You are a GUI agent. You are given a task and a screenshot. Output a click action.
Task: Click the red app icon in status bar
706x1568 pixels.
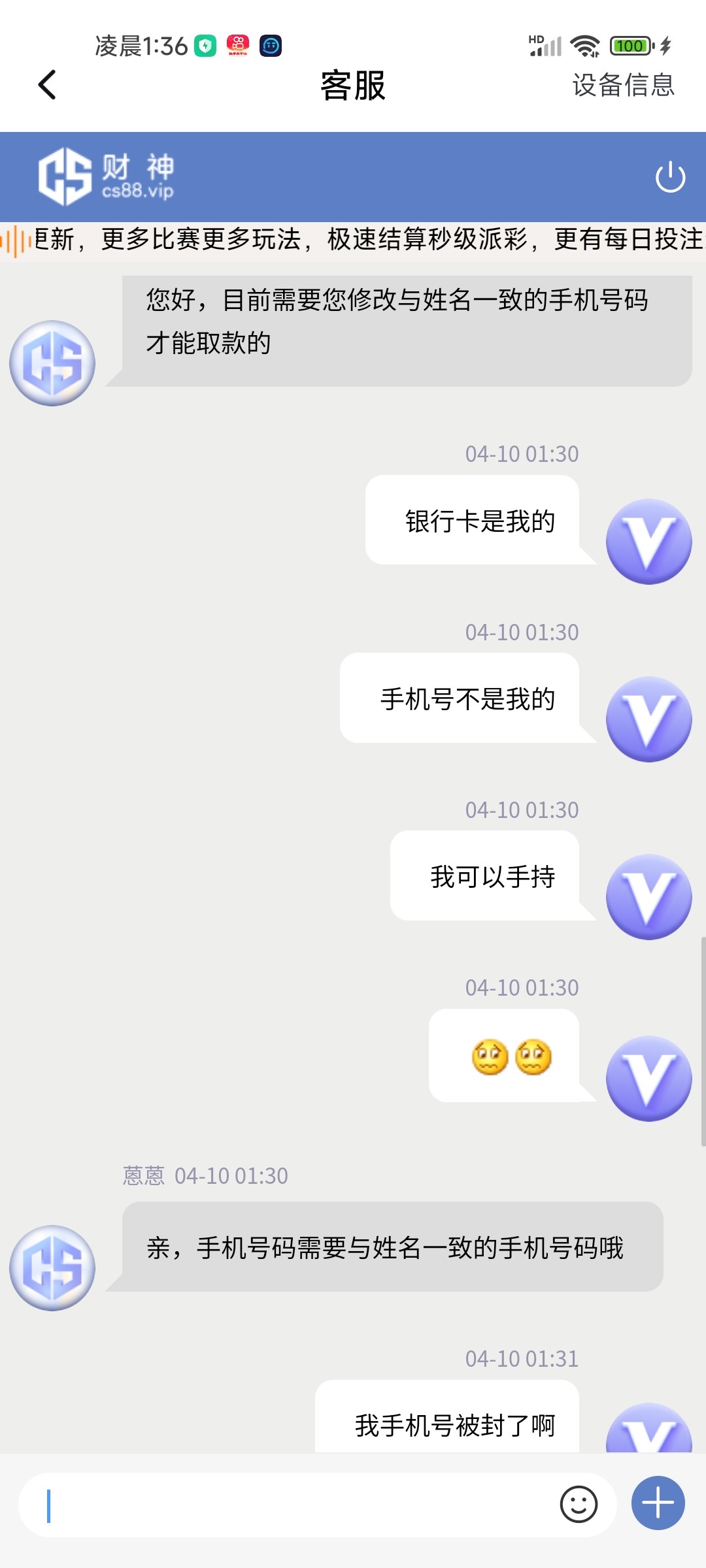coord(238,46)
